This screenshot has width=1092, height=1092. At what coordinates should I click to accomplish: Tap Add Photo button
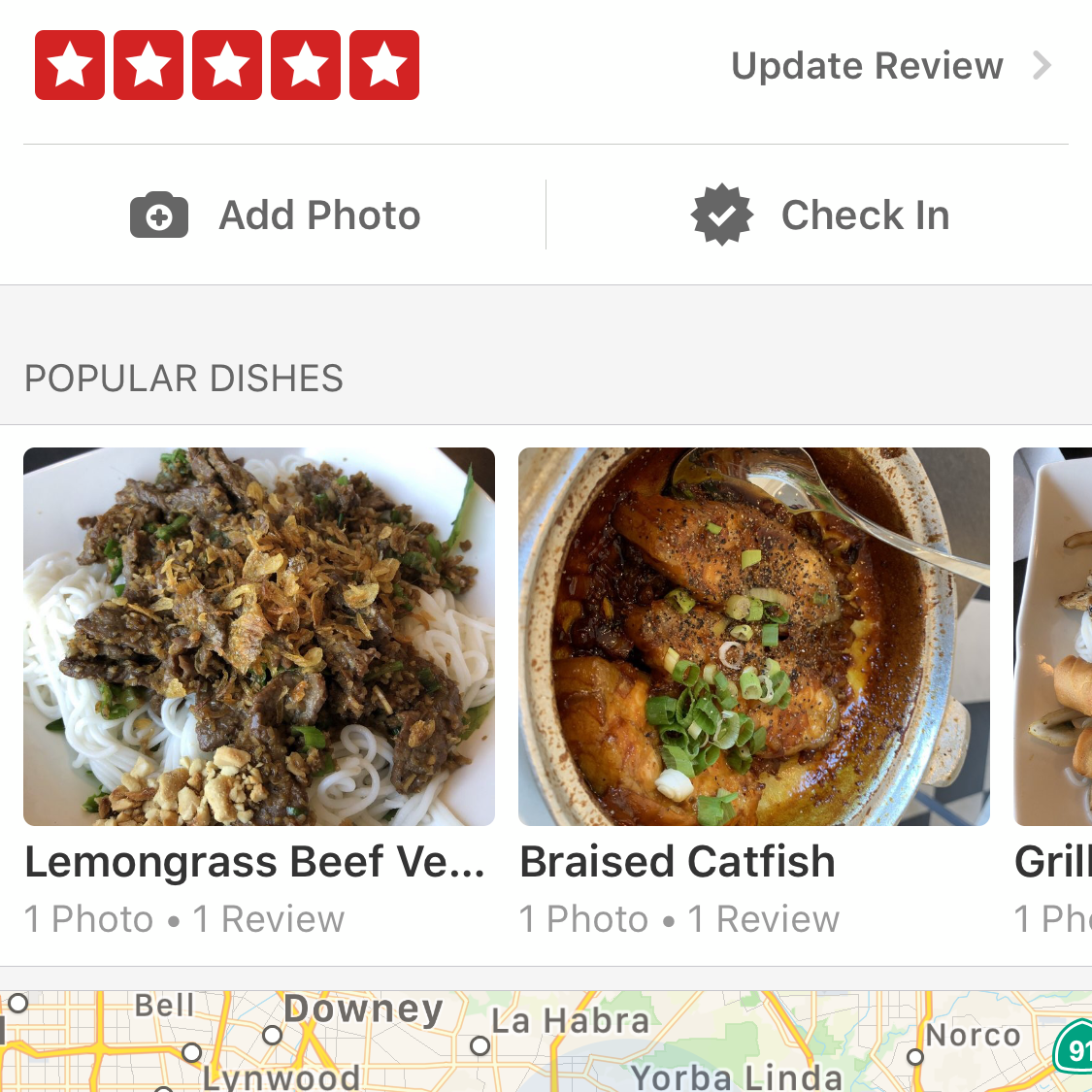coord(276,215)
